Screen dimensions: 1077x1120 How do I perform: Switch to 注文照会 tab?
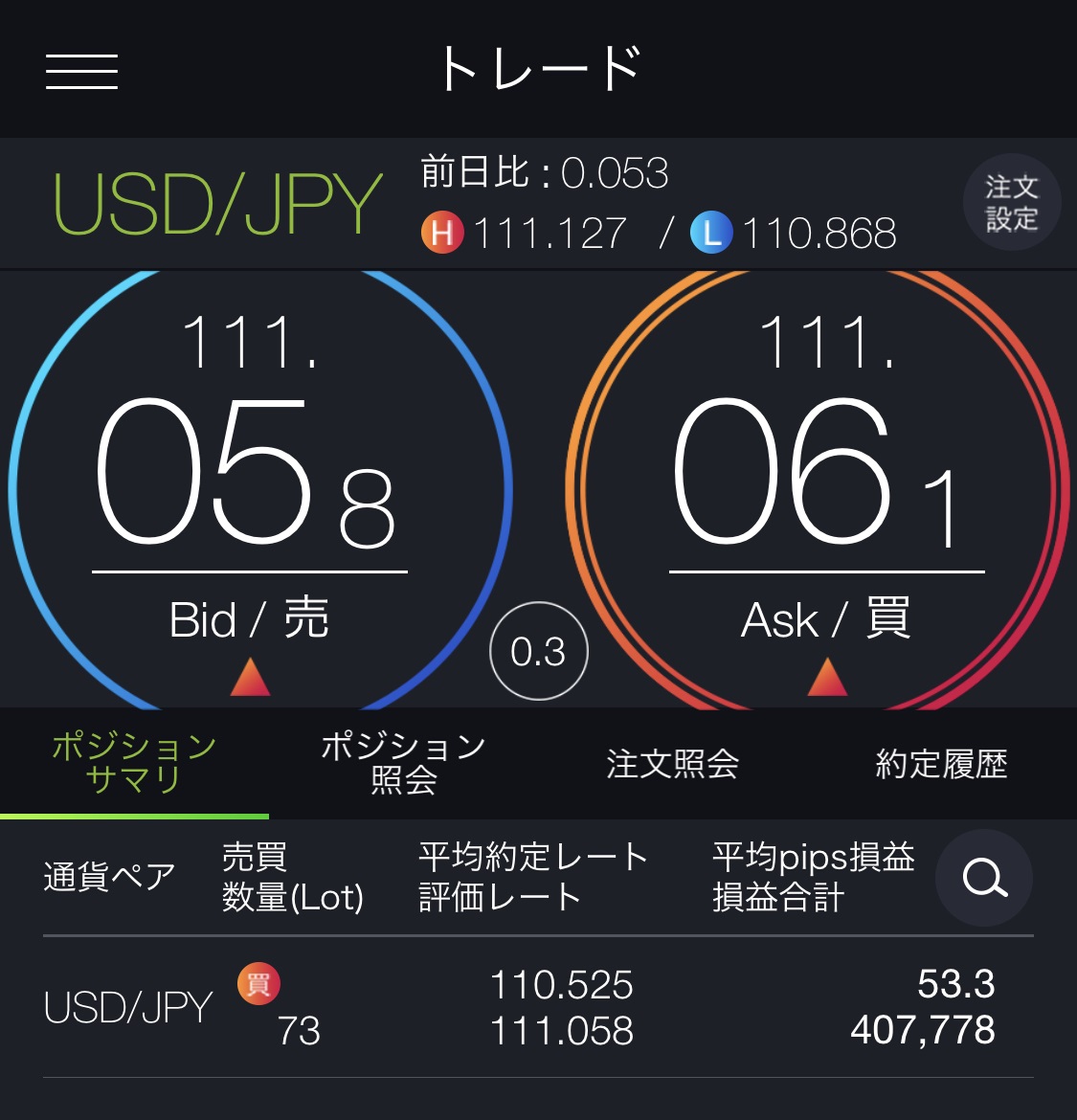point(672,763)
